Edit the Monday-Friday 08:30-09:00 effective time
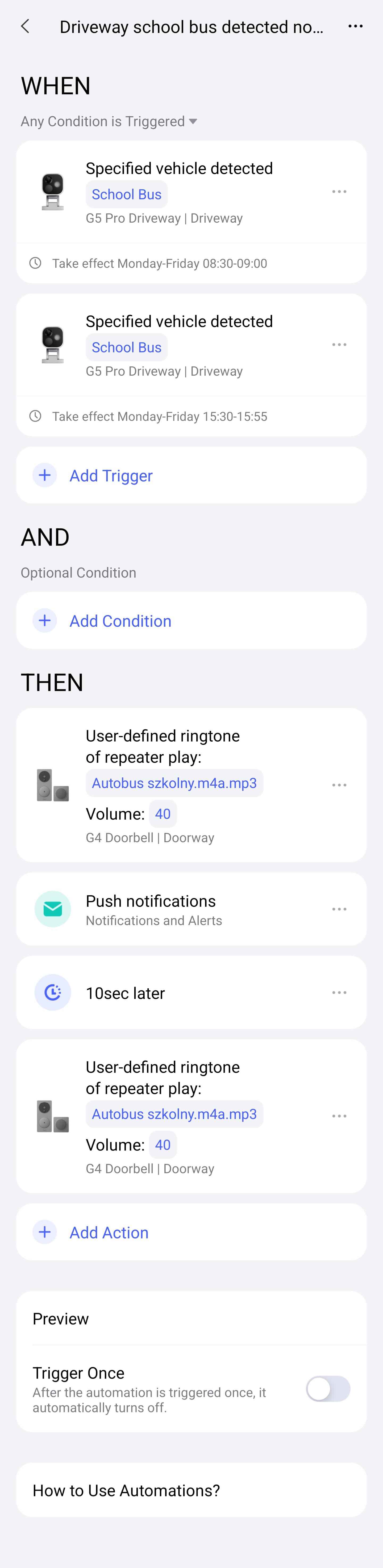This screenshot has width=383, height=1568. pyautogui.click(x=159, y=264)
